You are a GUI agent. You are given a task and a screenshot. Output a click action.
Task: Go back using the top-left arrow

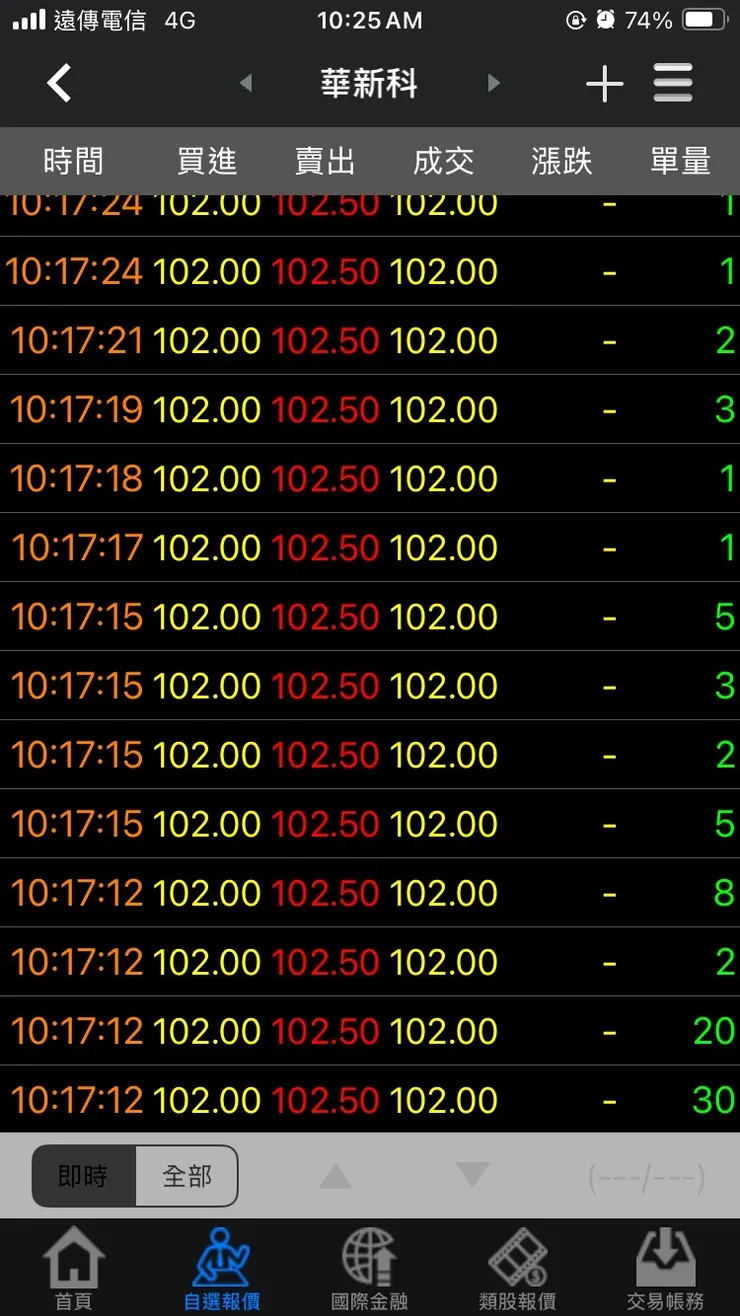(60, 84)
